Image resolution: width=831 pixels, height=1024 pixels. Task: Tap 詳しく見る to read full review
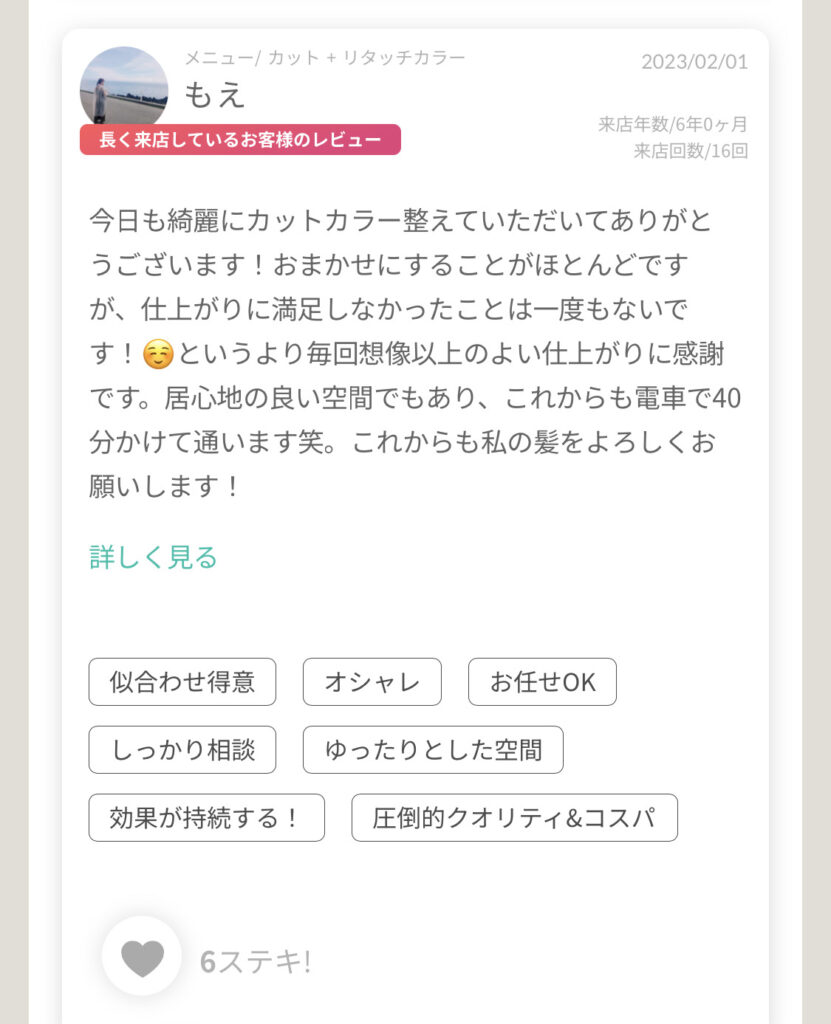[153, 557]
